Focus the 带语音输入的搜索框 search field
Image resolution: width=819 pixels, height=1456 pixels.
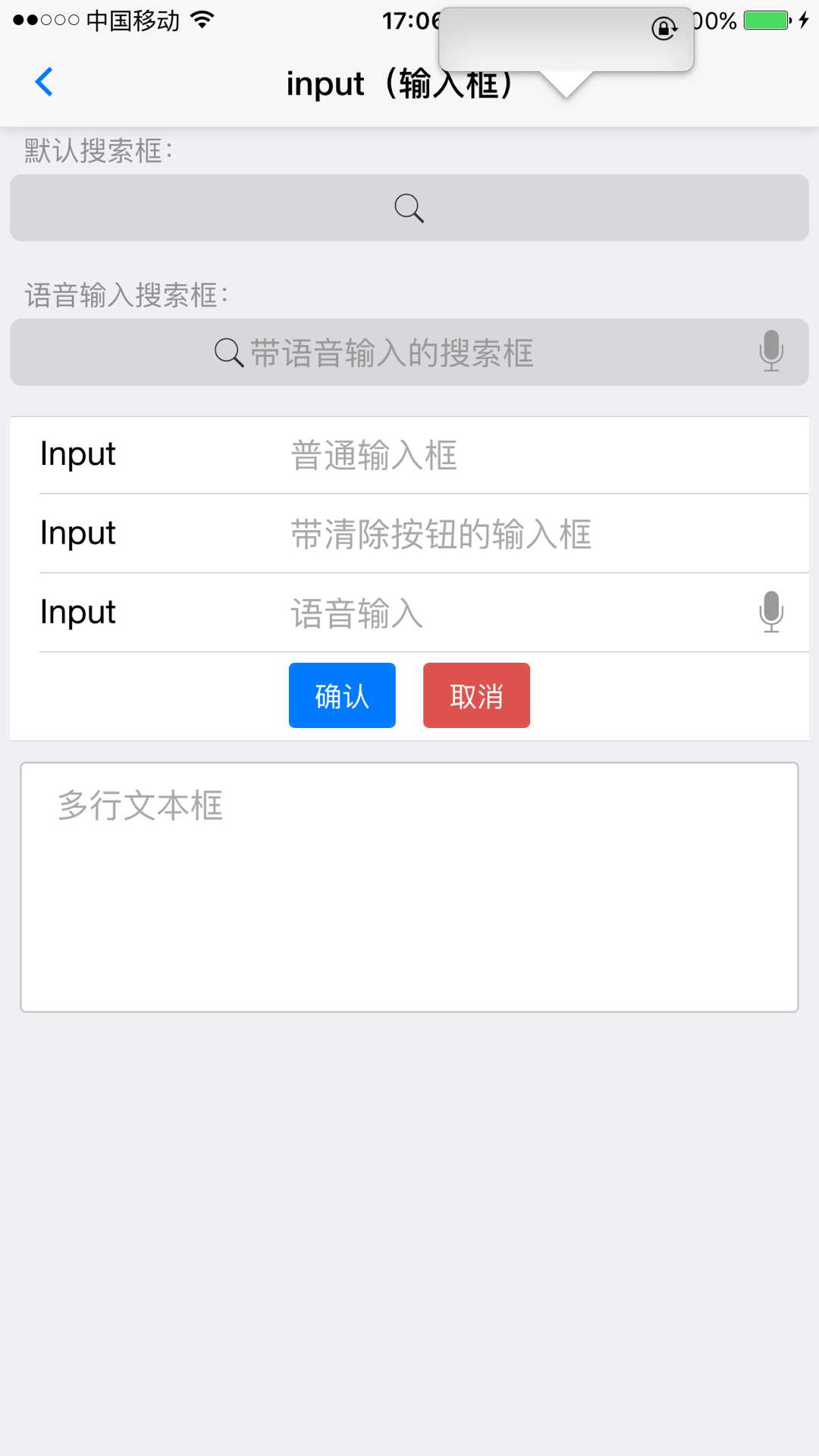point(409,352)
